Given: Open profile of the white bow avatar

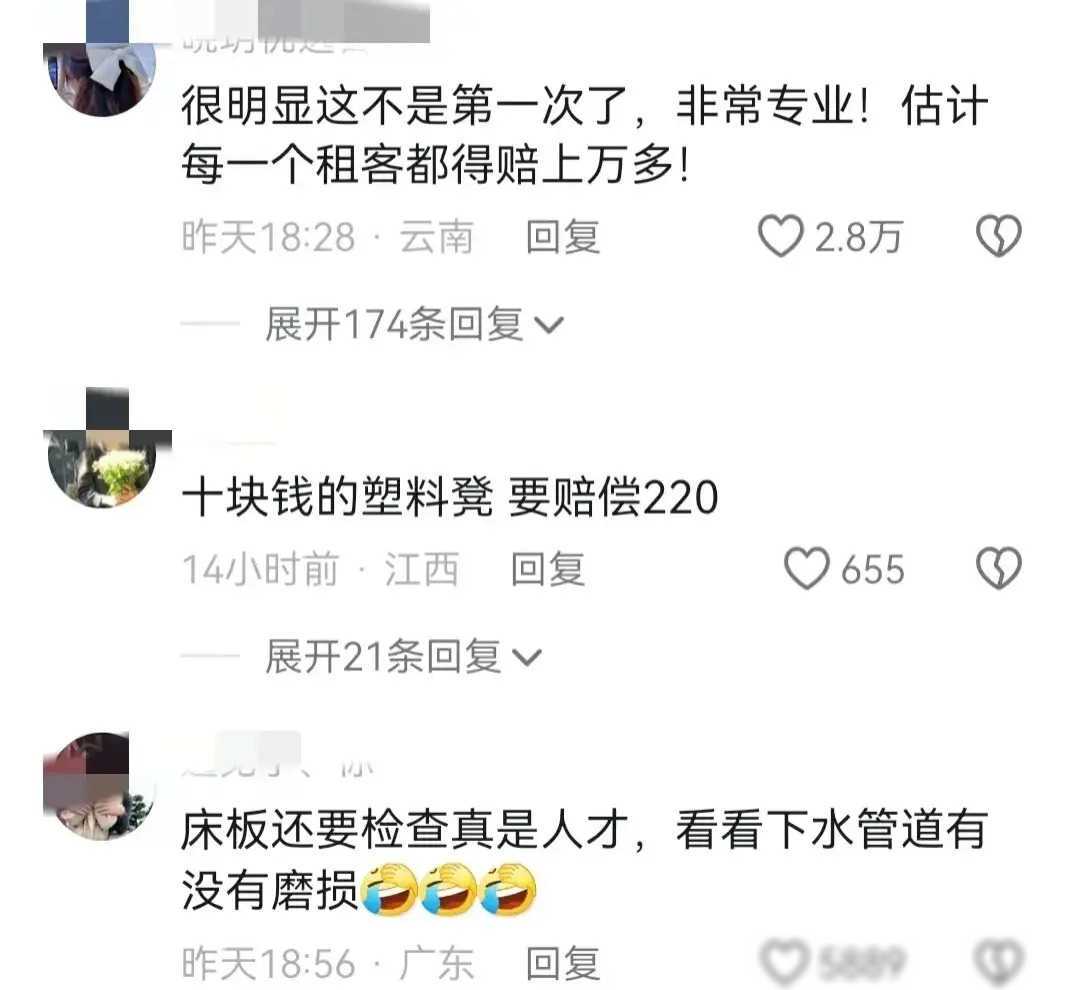Looking at the screenshot, I should (x=99, y=72).
